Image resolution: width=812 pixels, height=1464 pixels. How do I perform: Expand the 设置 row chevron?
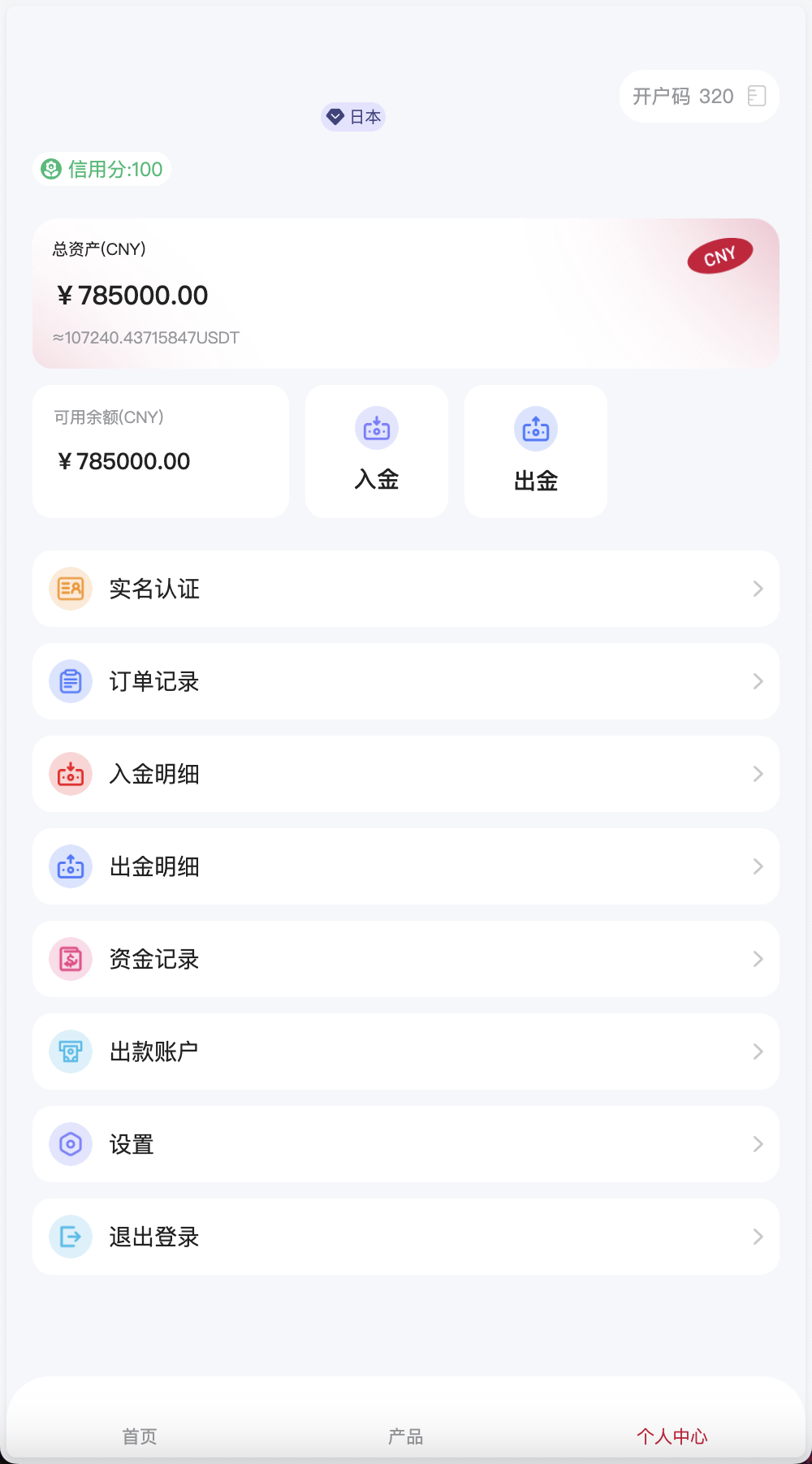pos(757,1144)
